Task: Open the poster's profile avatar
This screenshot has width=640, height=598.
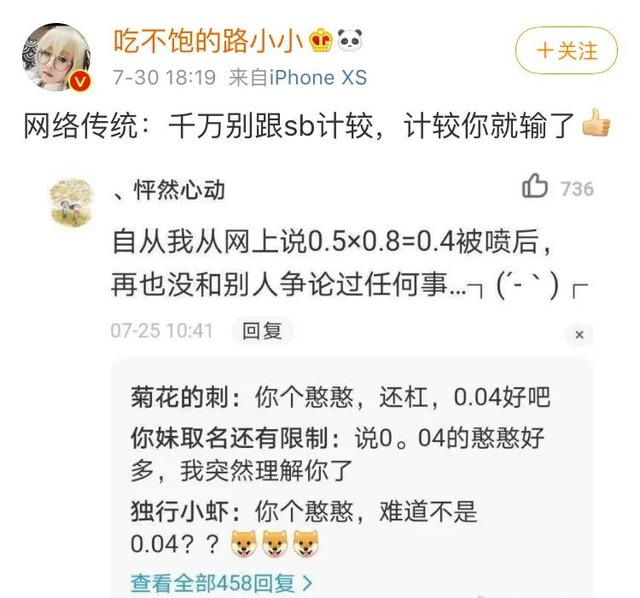Action: pyautogui.click(x=57, y=58)
